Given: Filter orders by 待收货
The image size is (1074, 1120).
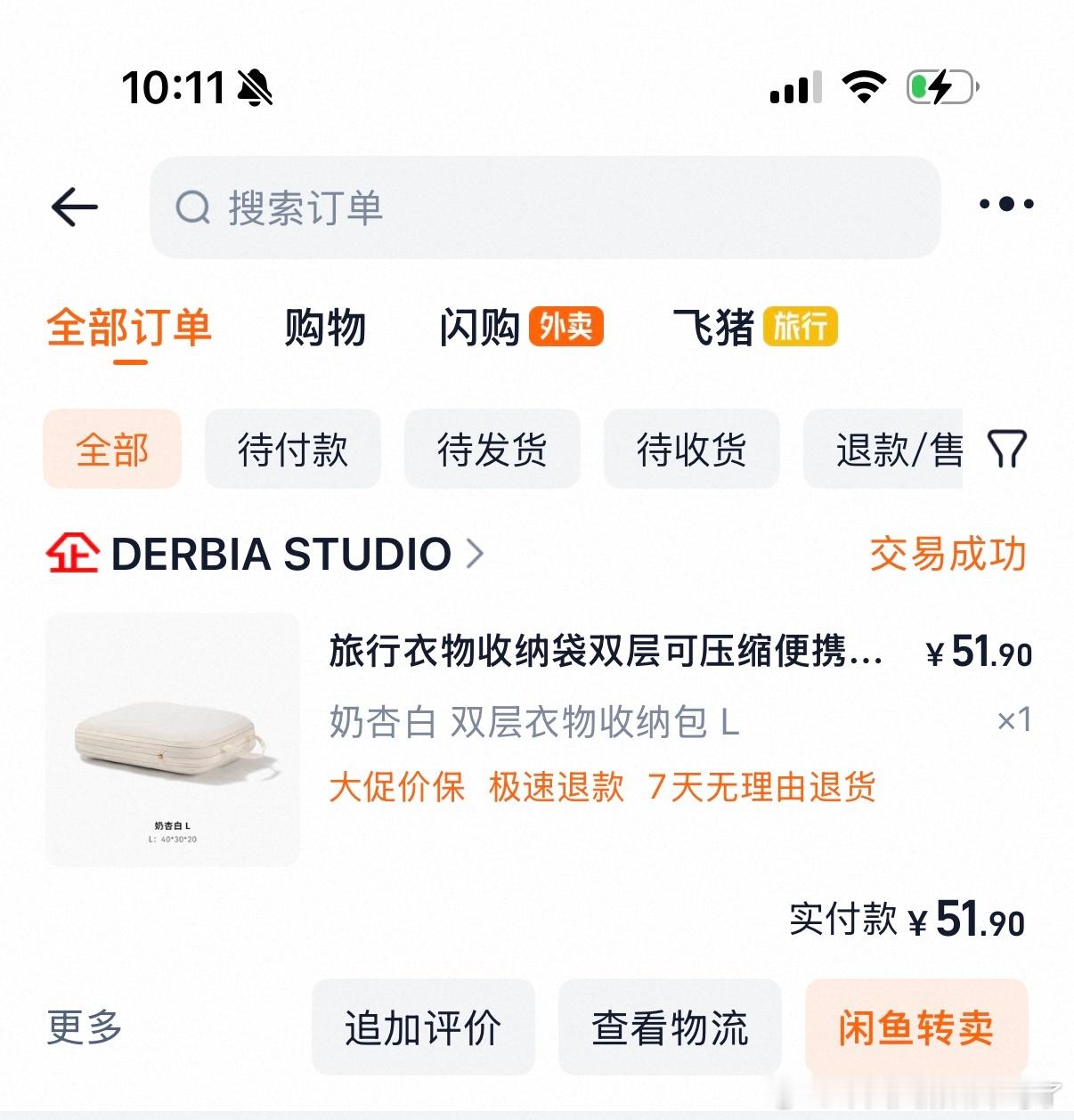Looking at the screenshot, I should coord(691,449).
